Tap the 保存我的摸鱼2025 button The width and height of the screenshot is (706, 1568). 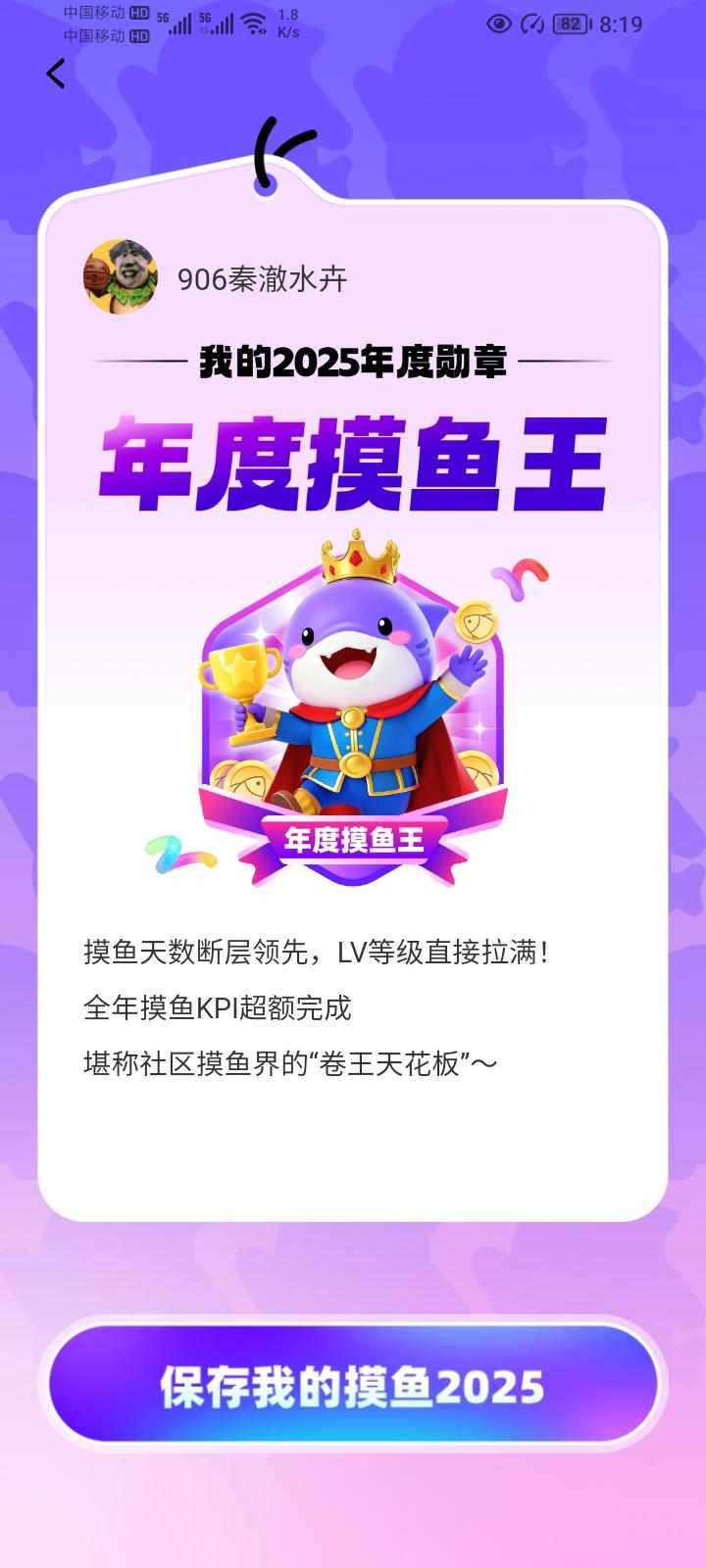click(x=353, y=1387)
